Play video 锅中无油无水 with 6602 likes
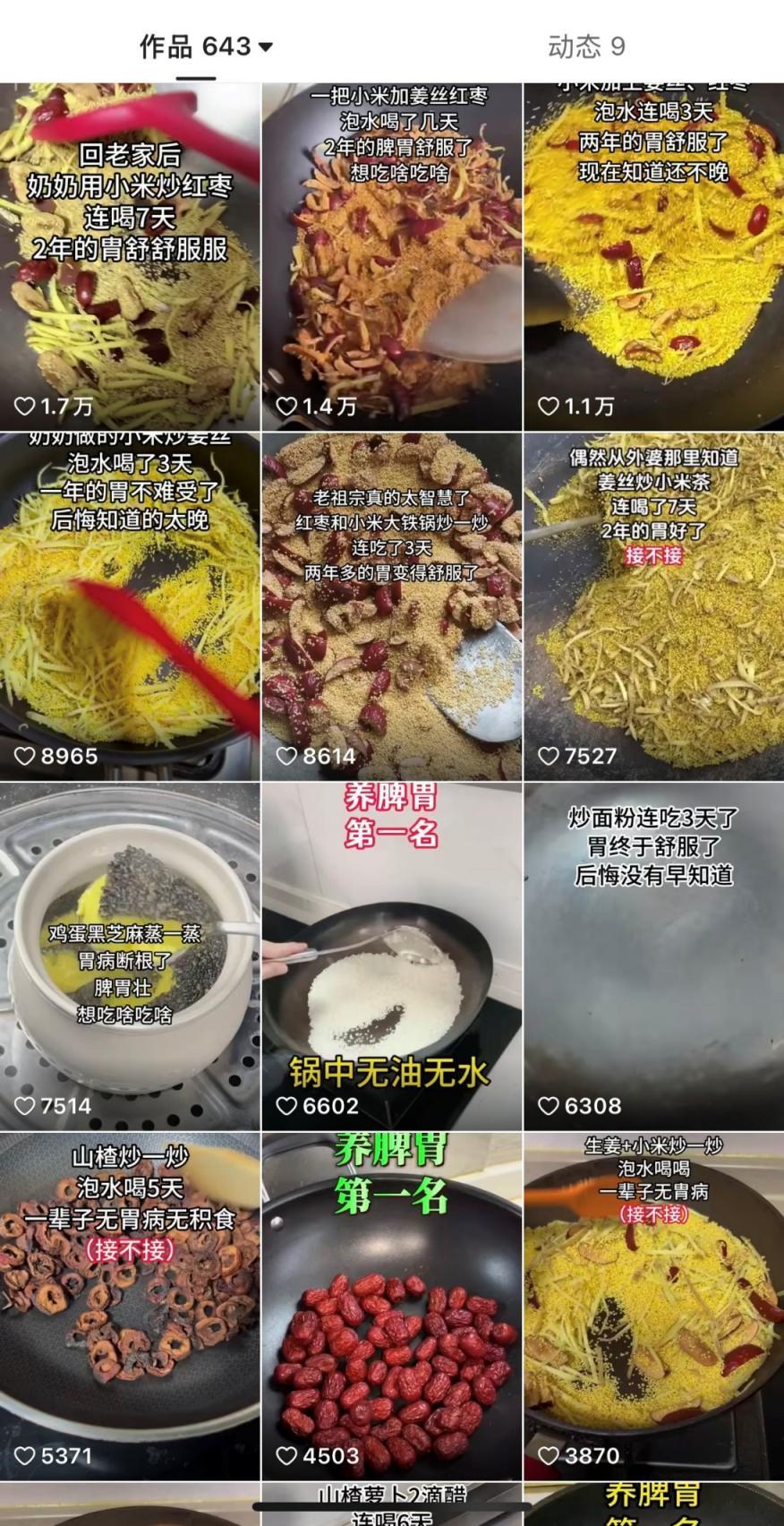This screenshot has width=784, height=1526. click(391, 958)
